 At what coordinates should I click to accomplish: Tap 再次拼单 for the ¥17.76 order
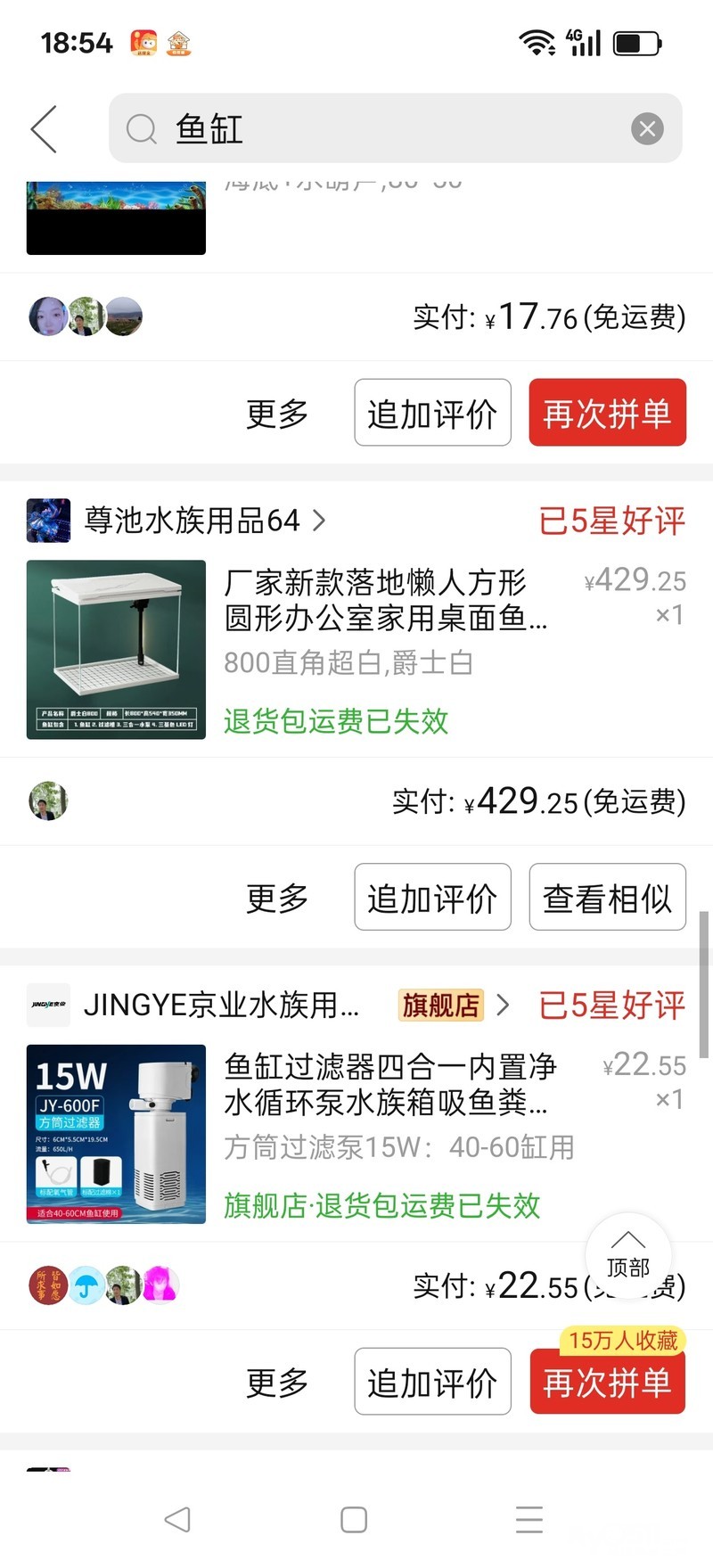coord(607,413)
